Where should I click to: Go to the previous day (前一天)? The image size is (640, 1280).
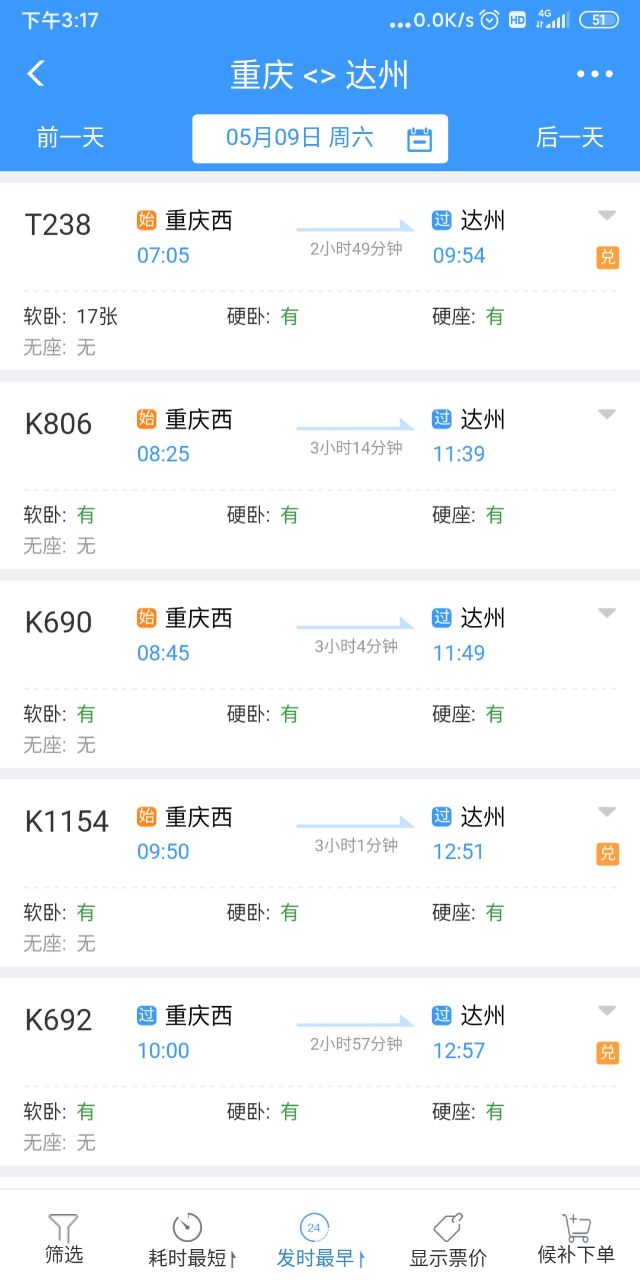coord(70,138)
